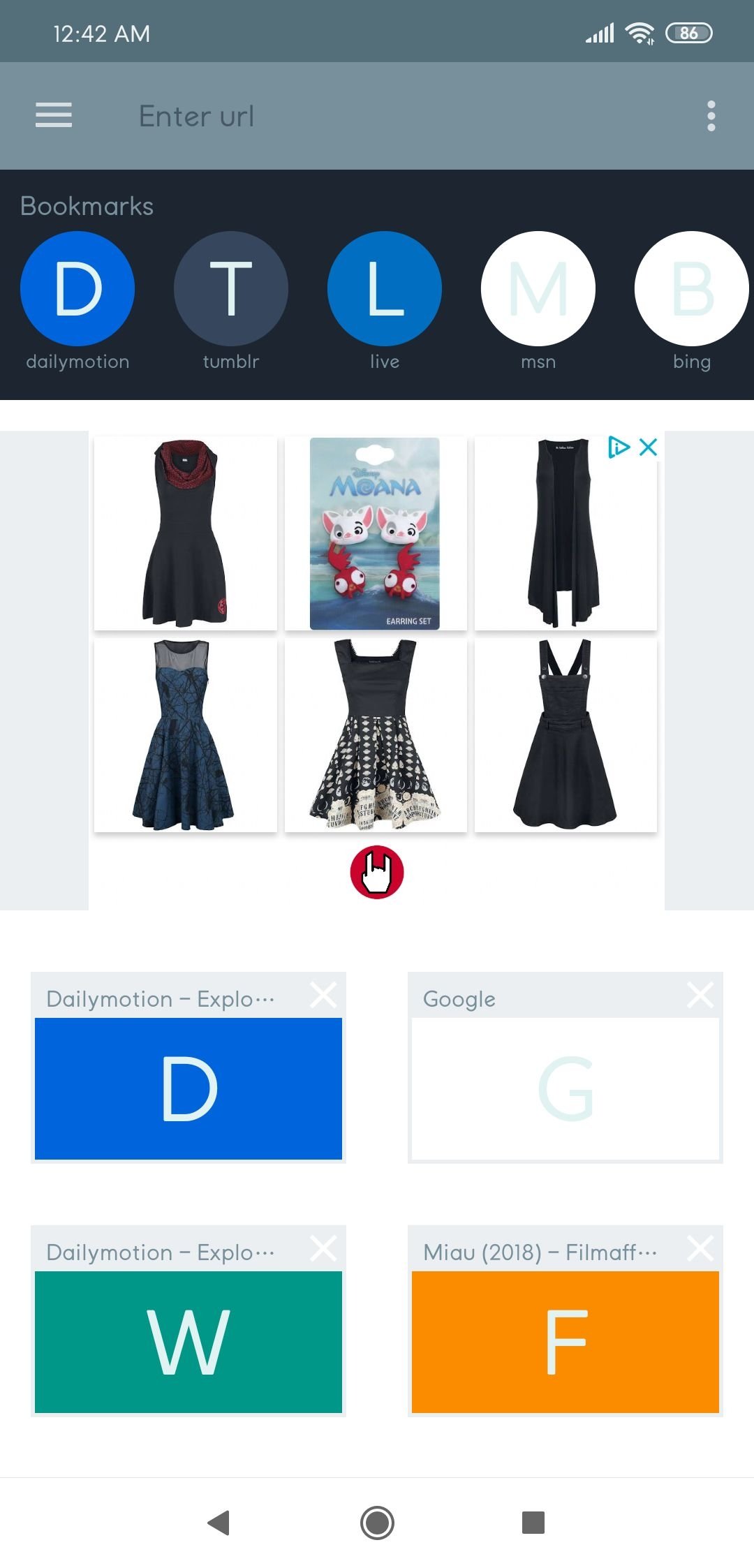Open the msn bookmark
The image size is (754, 1568).
(x=538, y=289)
